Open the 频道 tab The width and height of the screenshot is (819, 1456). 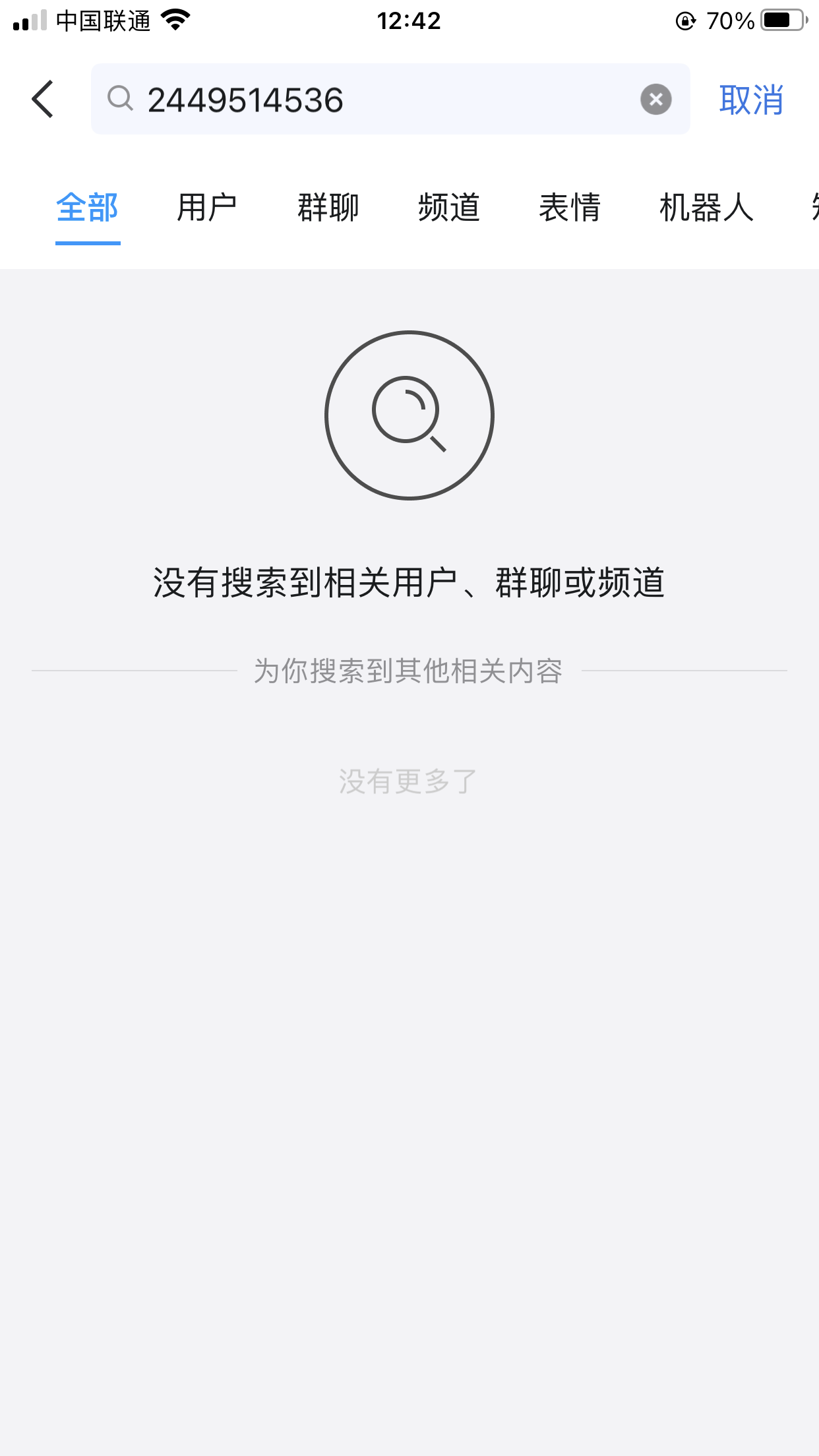coord(448,208)
